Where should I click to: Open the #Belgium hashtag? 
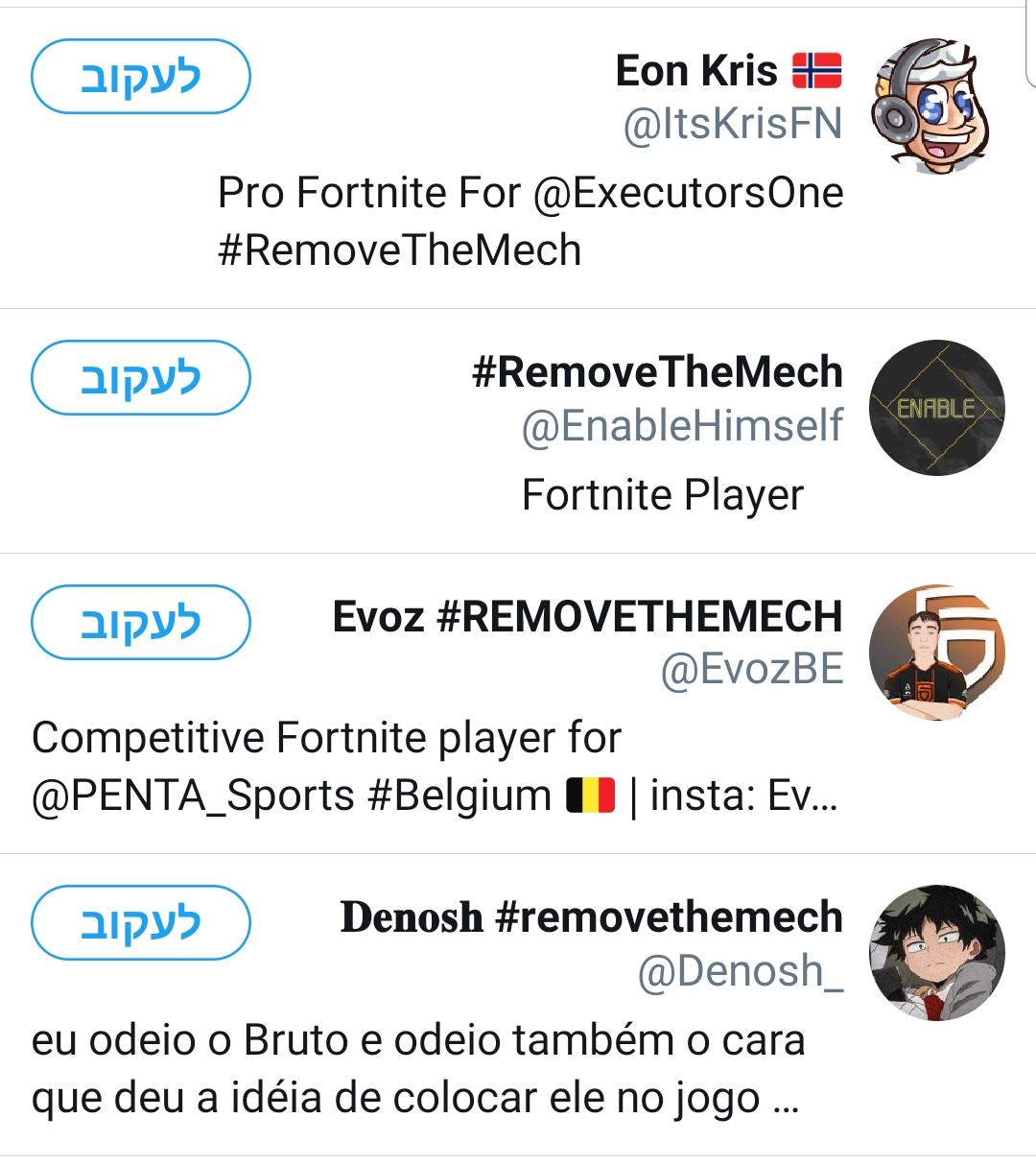[x=459, y=796]
